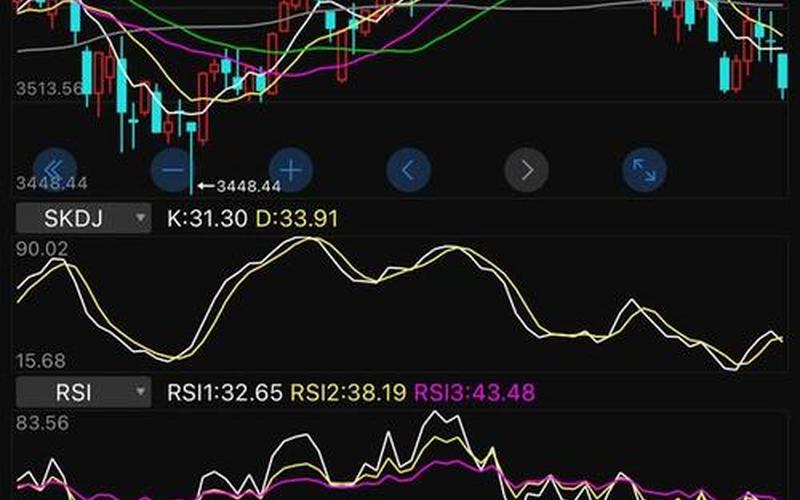Expand the chart to fullscreen
This screenshot has width=800, height=500.
tap(644, 170)
